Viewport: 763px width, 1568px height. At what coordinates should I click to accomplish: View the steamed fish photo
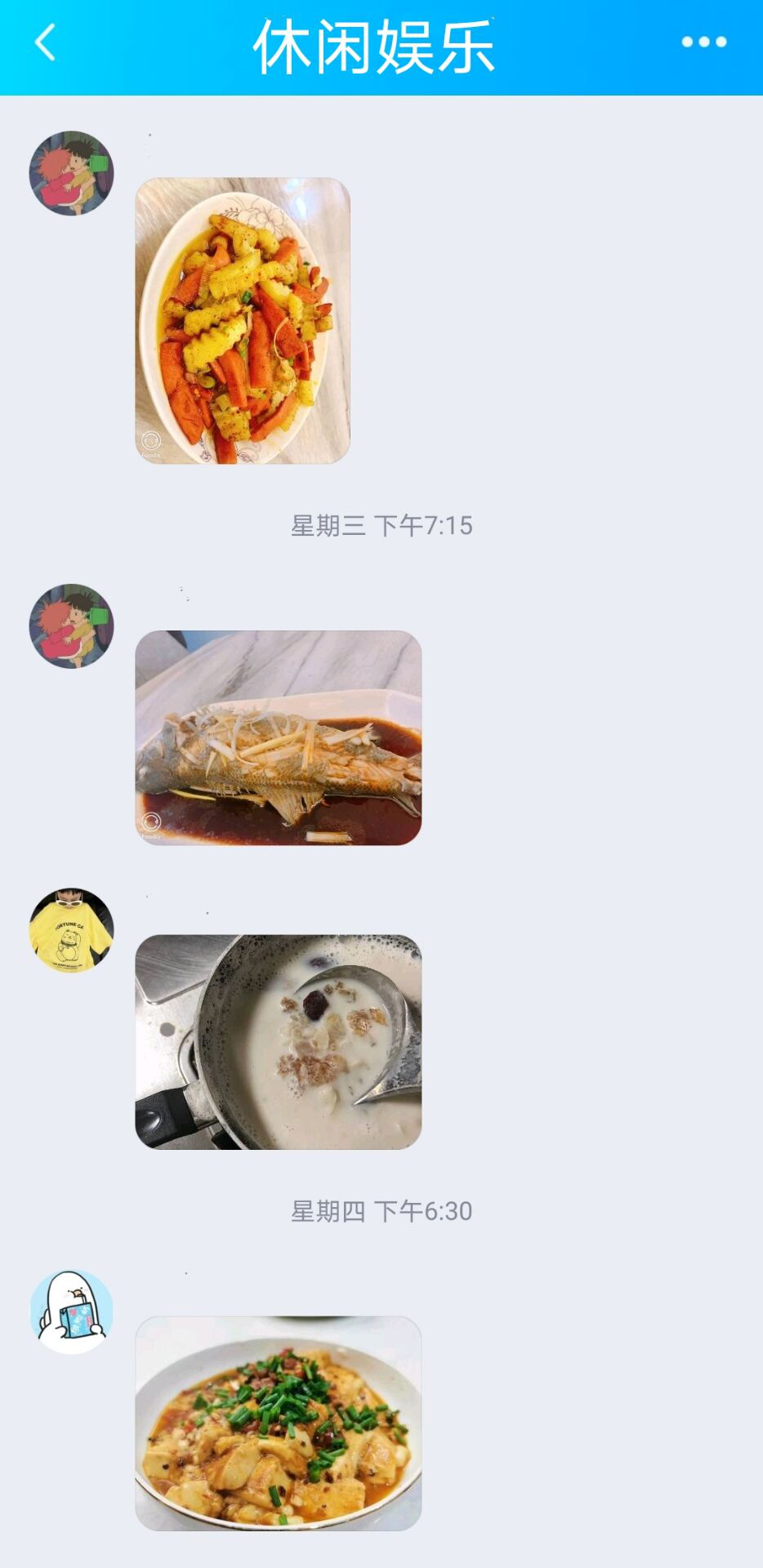point(278,737)
